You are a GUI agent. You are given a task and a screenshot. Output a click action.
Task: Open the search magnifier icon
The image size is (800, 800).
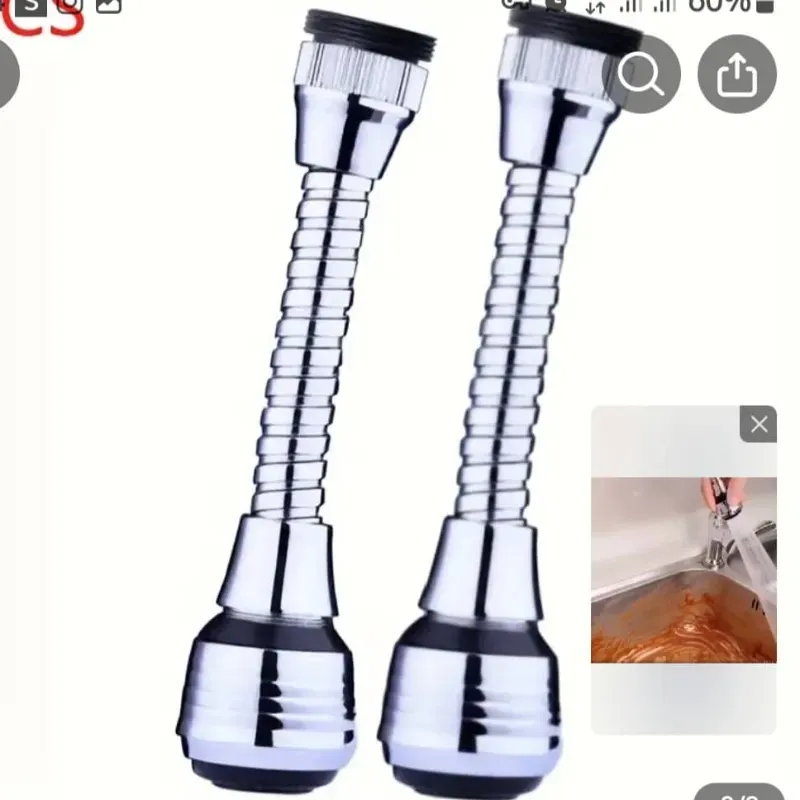click(x=642, y=73)
